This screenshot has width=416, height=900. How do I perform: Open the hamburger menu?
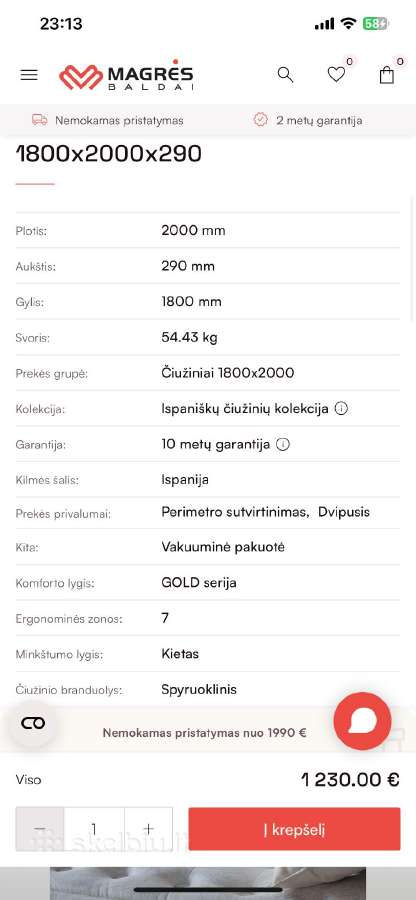click(29, 75)
